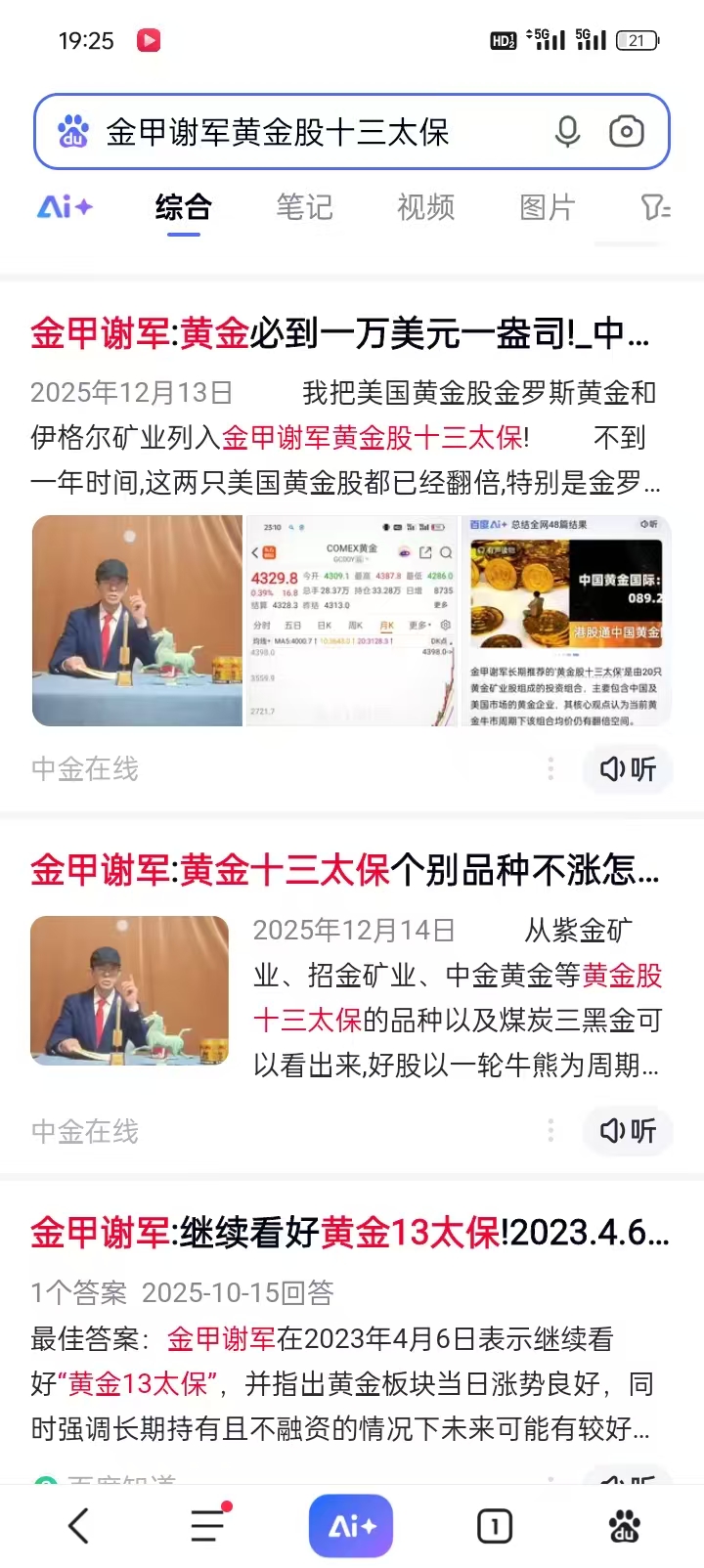Switch to the 图片 tab
The image size is (704, 1568).
(547, 207)
